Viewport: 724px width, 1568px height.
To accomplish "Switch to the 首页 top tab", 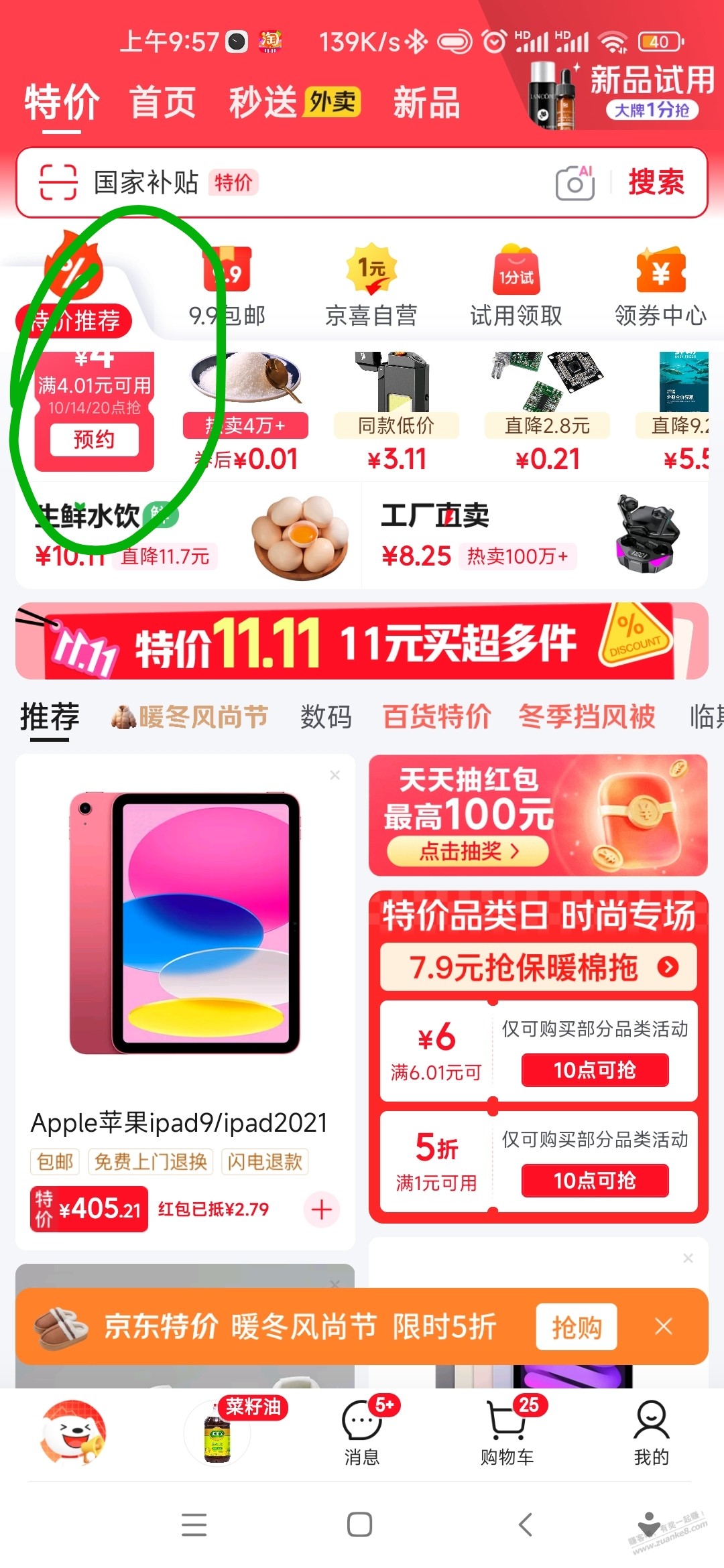I will click(x=162, y=103).
